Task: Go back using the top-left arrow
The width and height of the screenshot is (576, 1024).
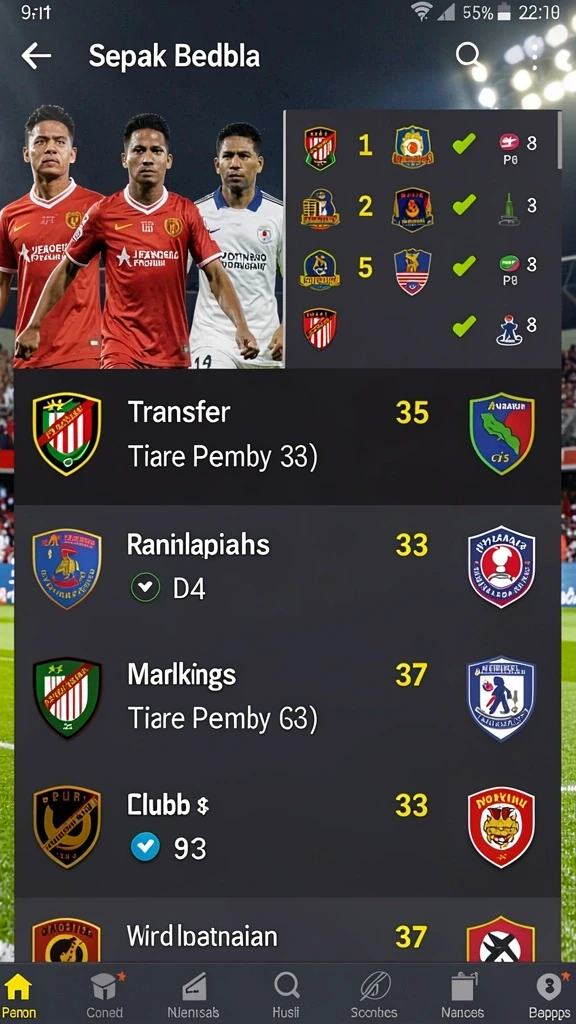Action: (36, 57)
